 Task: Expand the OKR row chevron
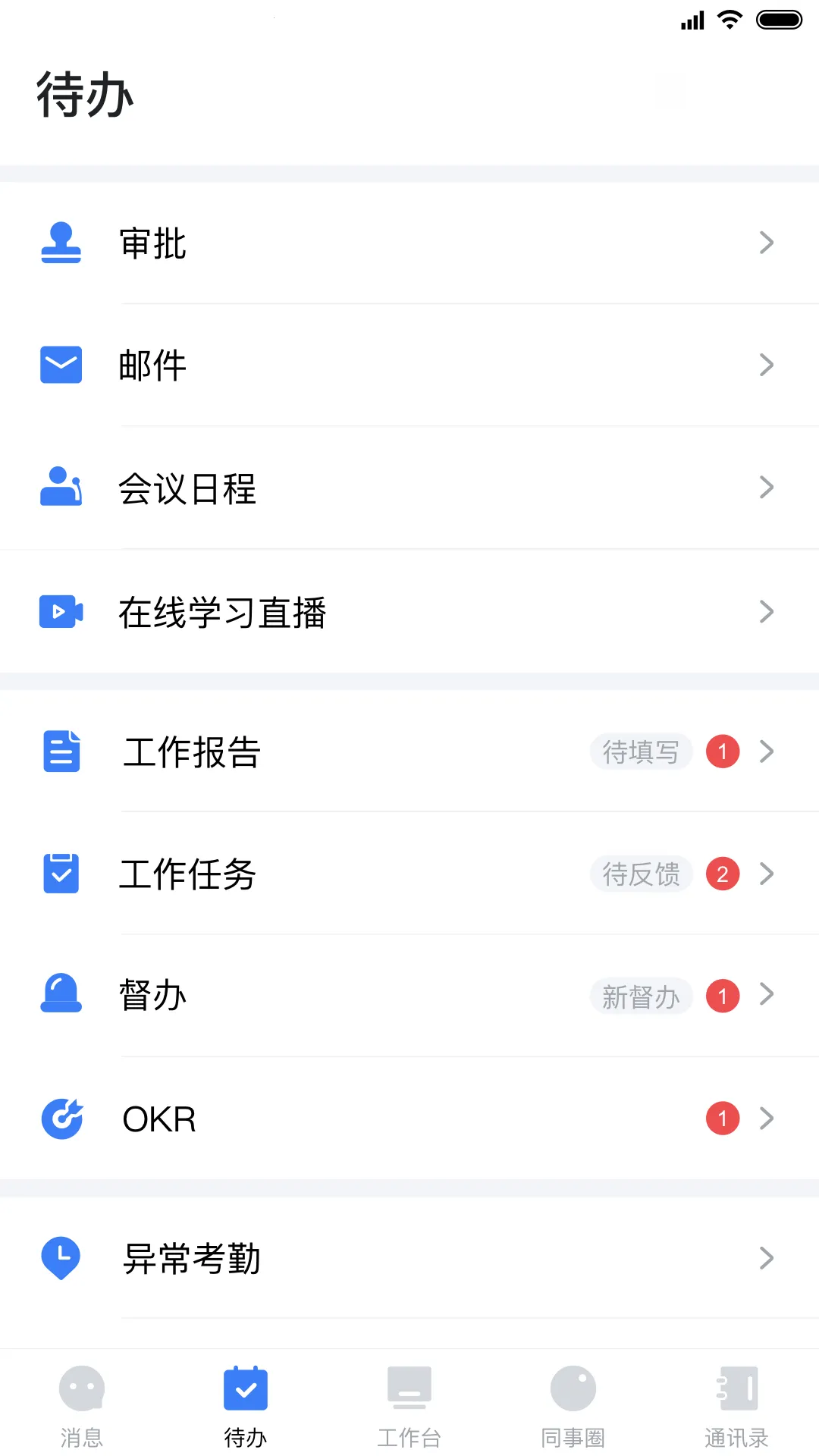coord(766,1119)
